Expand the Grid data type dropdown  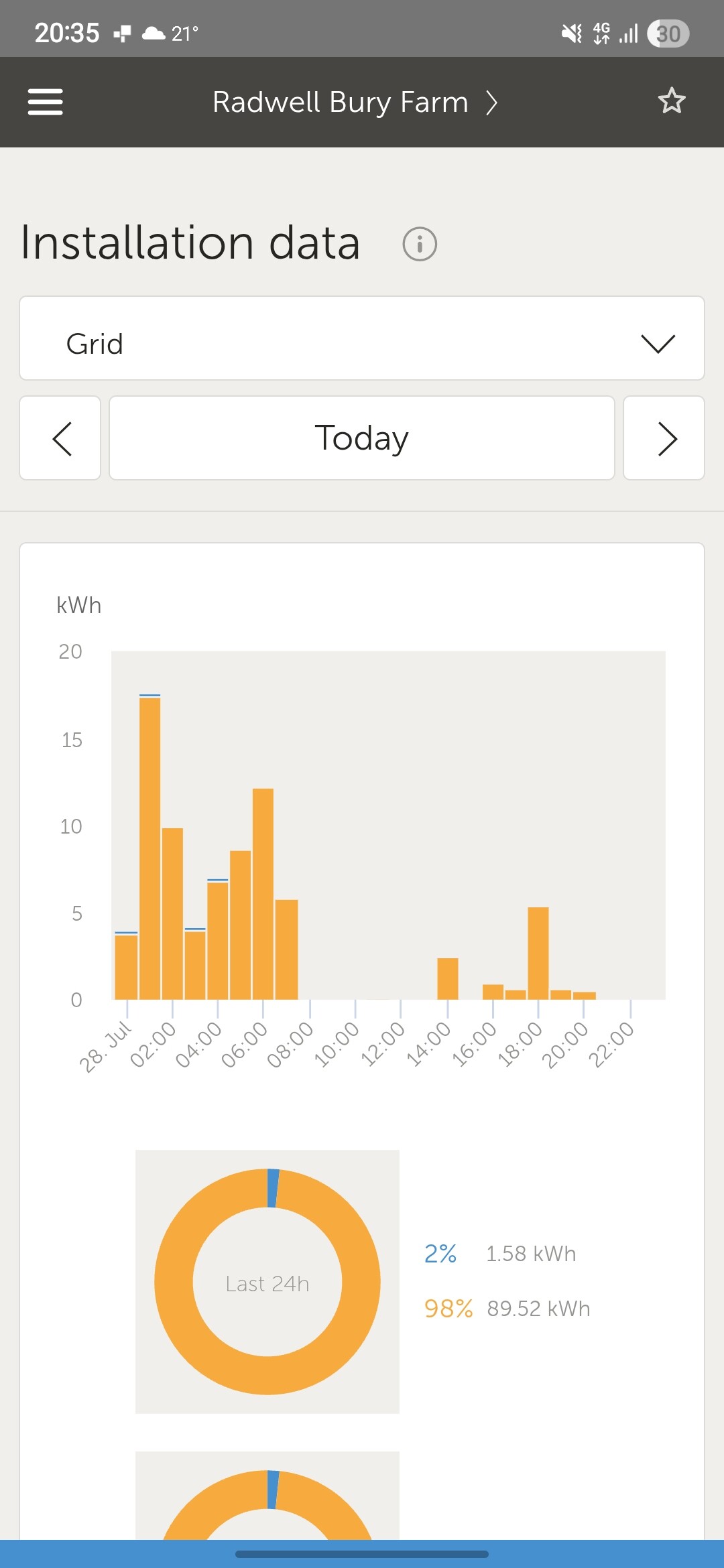click(x=362, y=338)
